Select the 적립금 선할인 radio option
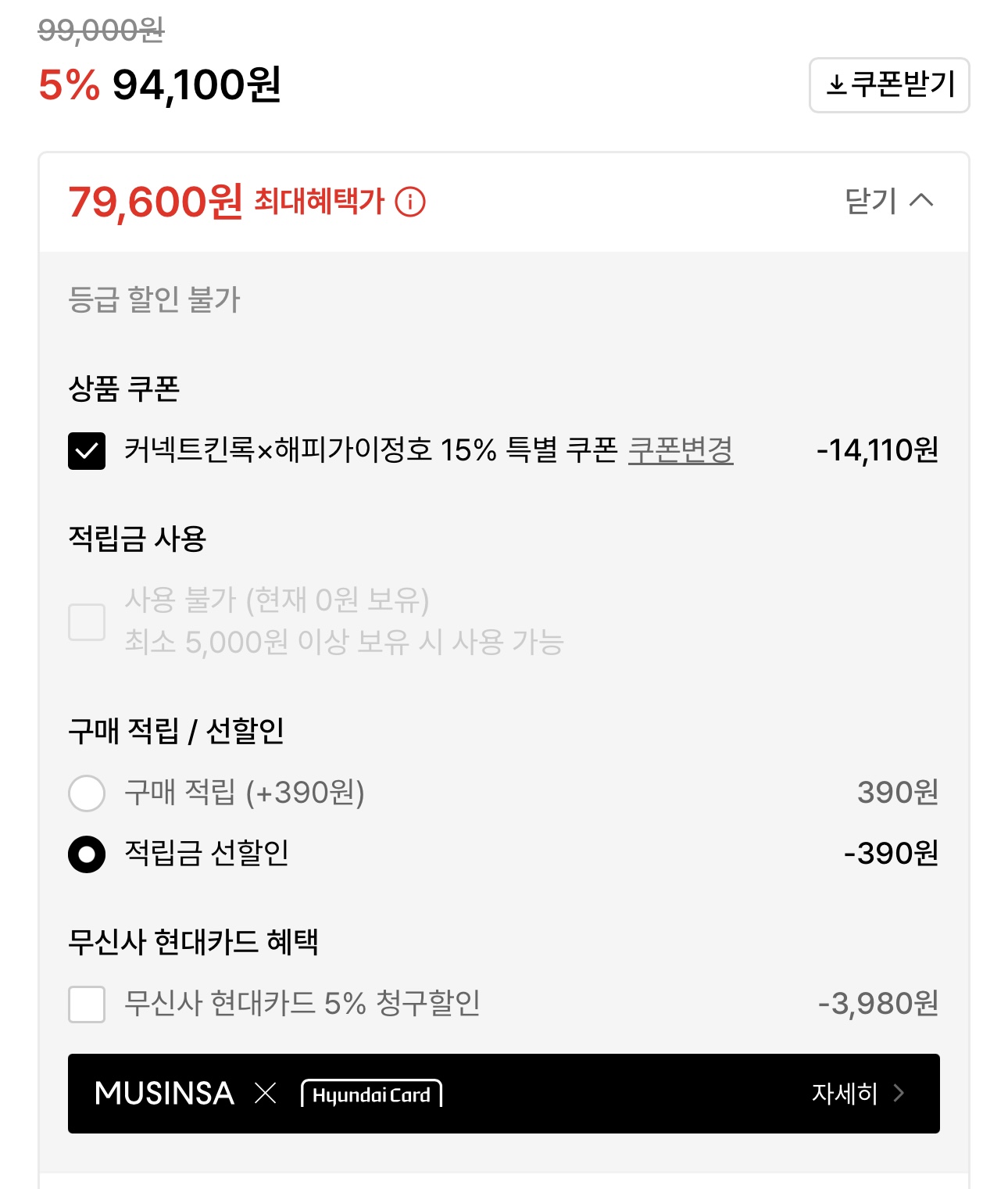 pyautogui.click(x=87, y=854)
